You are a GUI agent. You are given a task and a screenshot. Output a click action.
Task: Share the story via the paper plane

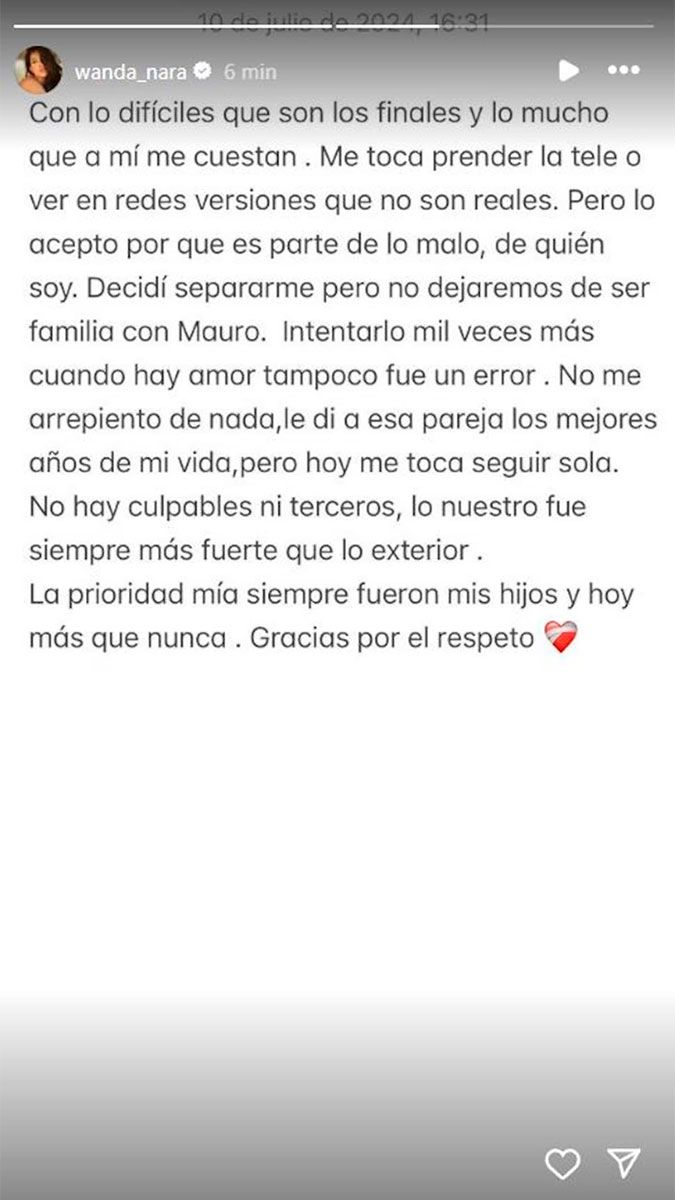(x=624, y=1162)
